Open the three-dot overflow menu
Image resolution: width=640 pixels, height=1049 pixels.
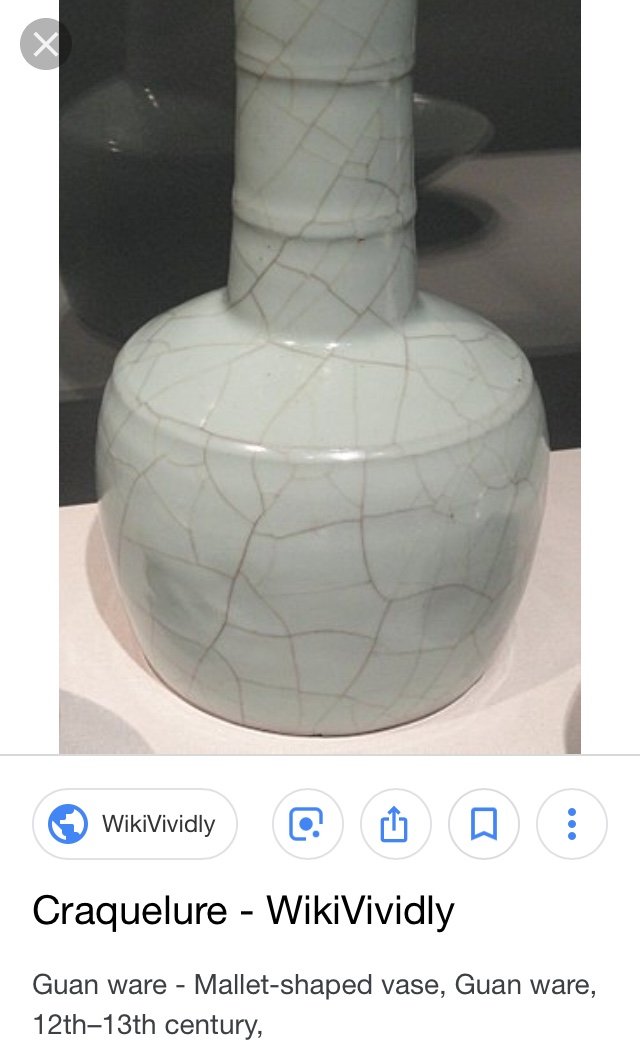click(572, 824)
